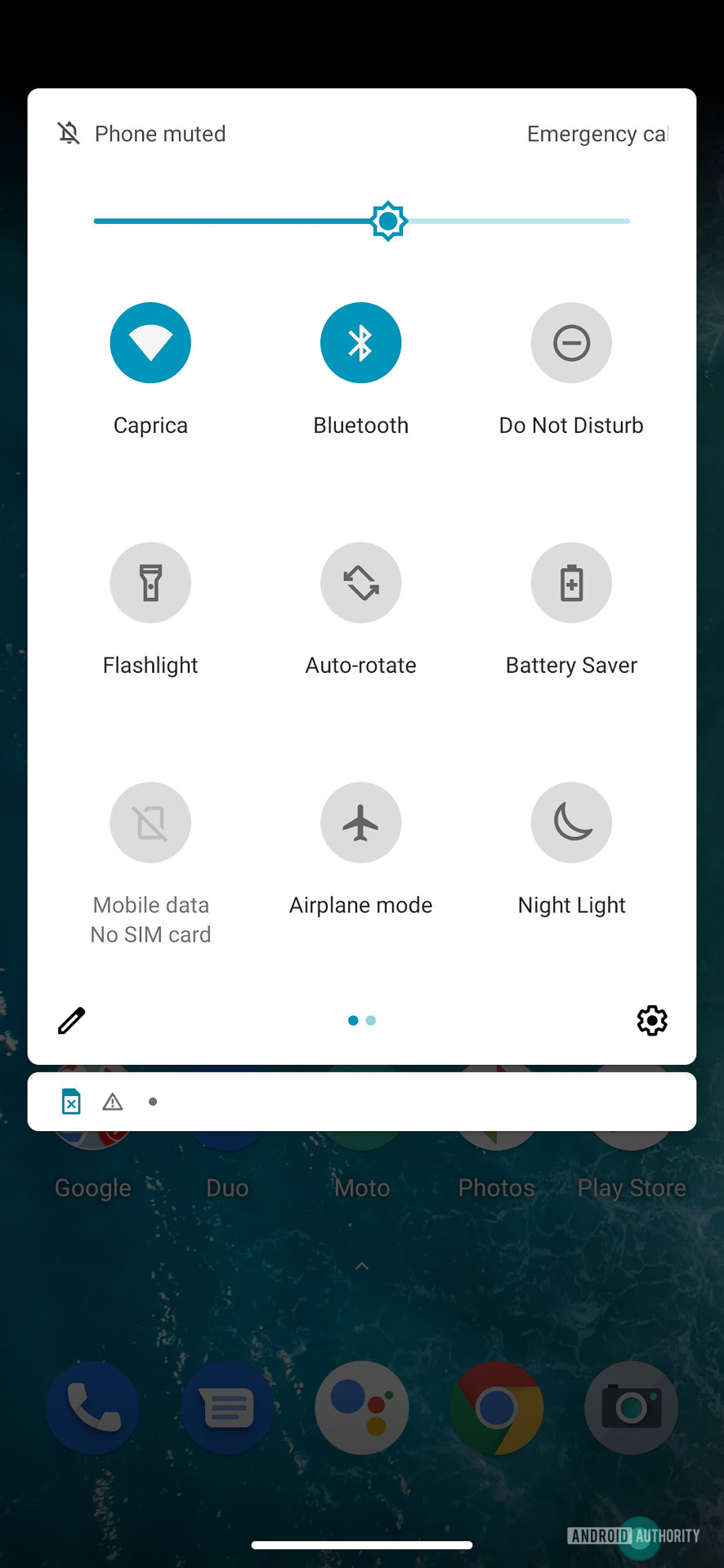This screenshot has height=1568, width=724.
Task: Turn off the Caprica Wi-Fi tile
Action: (150, 343)
